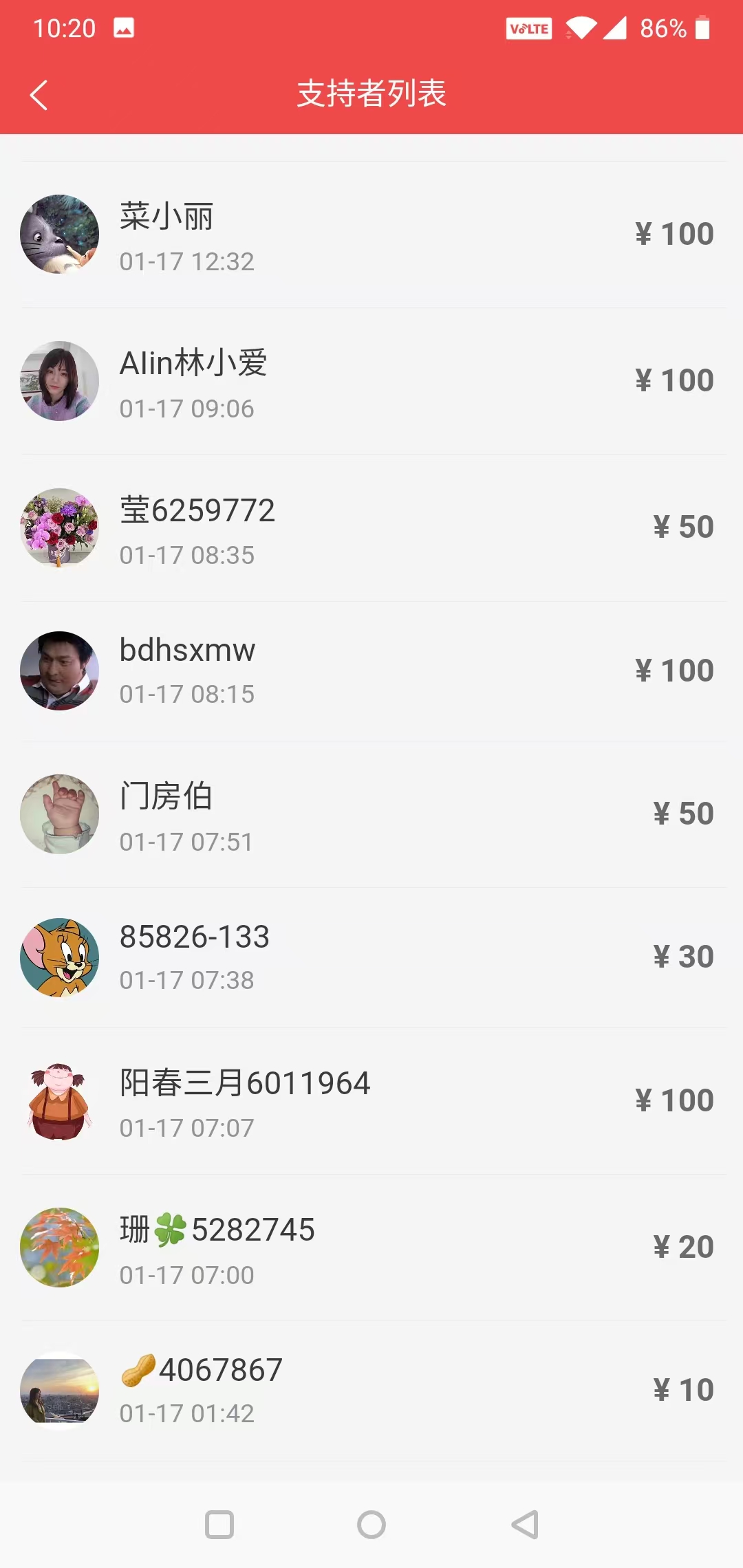Screen dimensions: 743x1568
Task: Open the recent apps overview
Action: (219, 1525)
